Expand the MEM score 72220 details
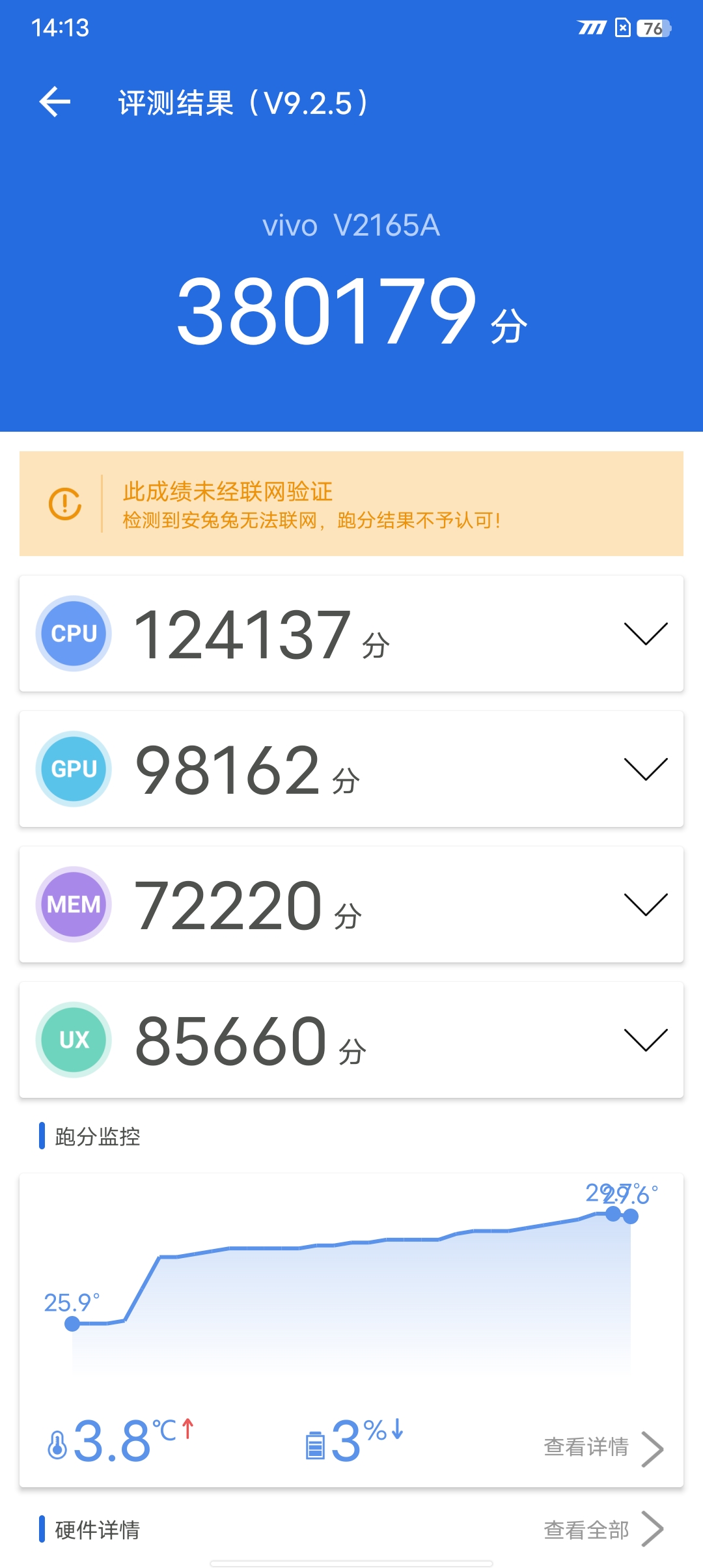The image size is (703, 1568). [351, 904]
